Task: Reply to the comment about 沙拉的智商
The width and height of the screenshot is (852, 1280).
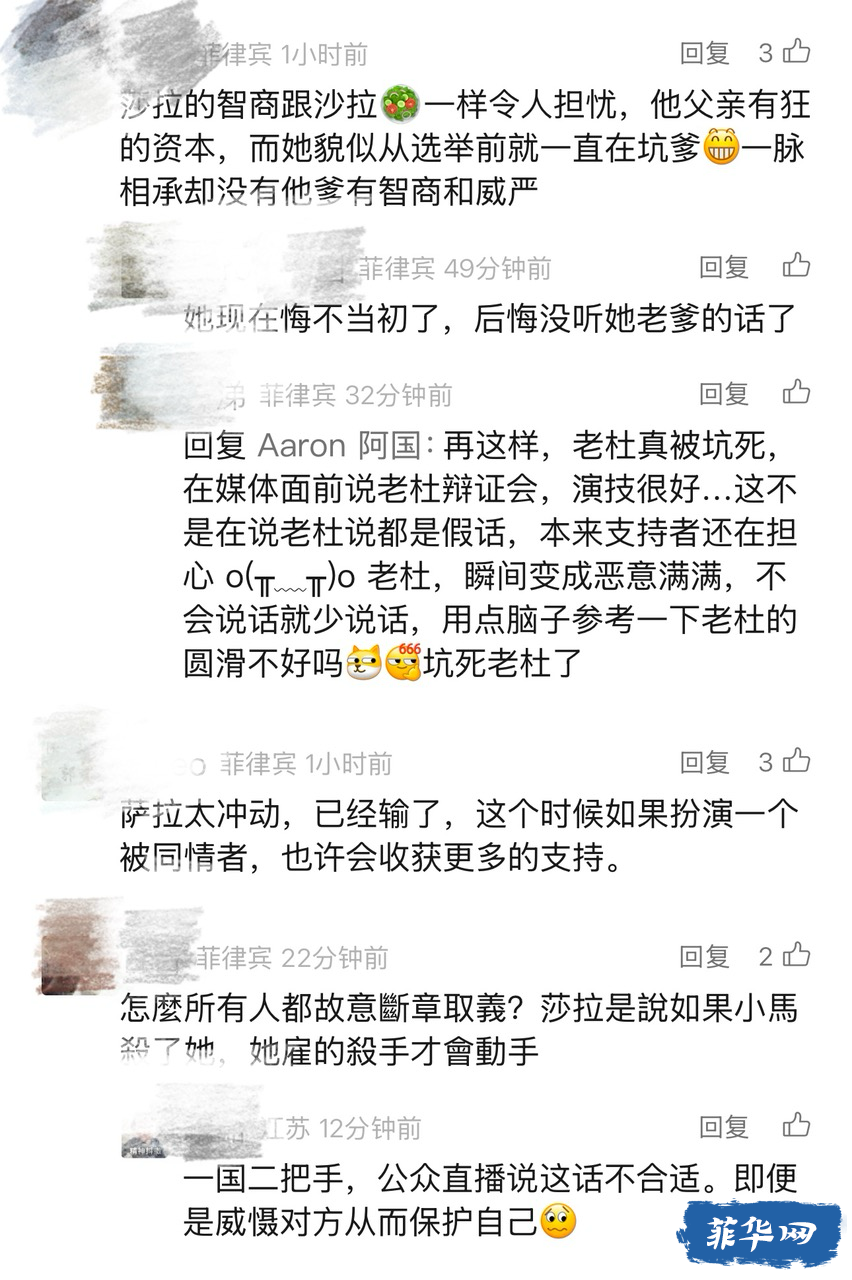Action: pyautogui.click(x=705, y=53)
